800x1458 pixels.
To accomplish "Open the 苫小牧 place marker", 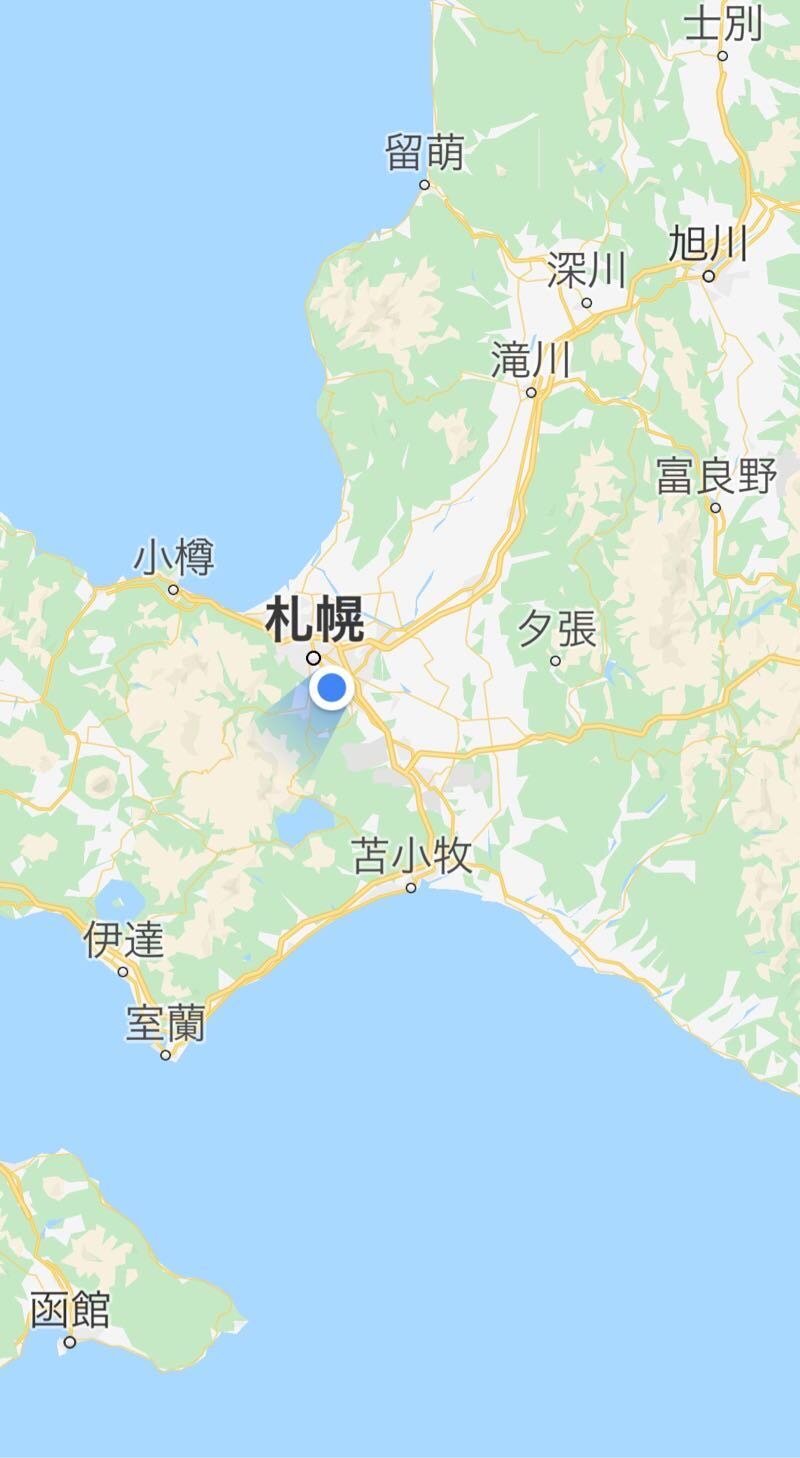I will tap(410, 887).
